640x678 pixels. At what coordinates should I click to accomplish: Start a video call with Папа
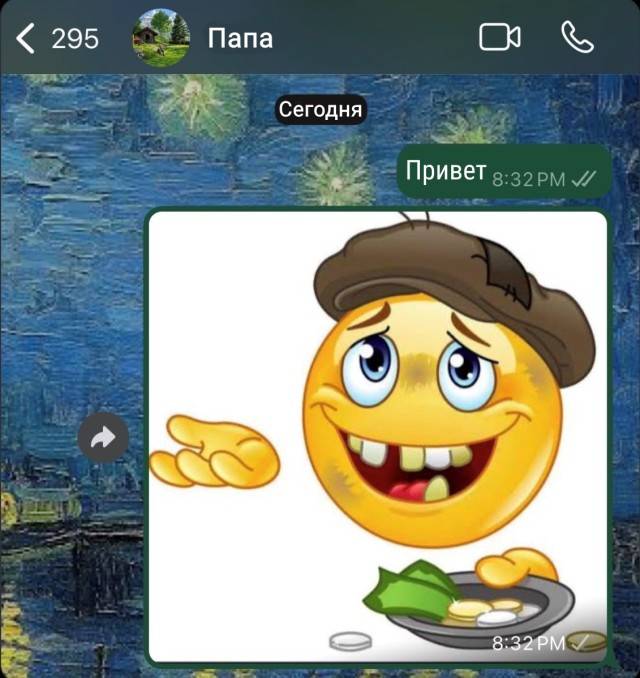tap(500, 38)
